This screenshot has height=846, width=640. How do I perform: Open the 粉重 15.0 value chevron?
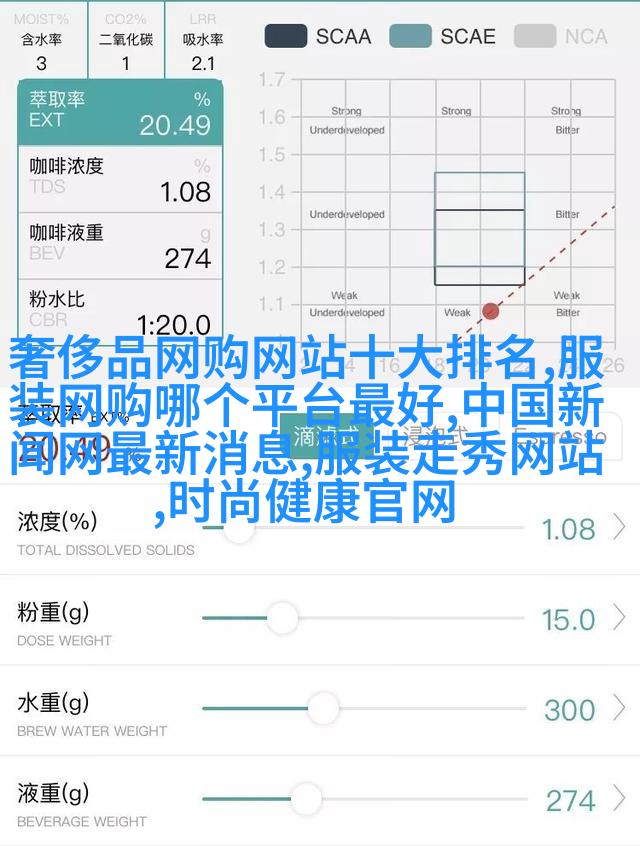point(620,619)
